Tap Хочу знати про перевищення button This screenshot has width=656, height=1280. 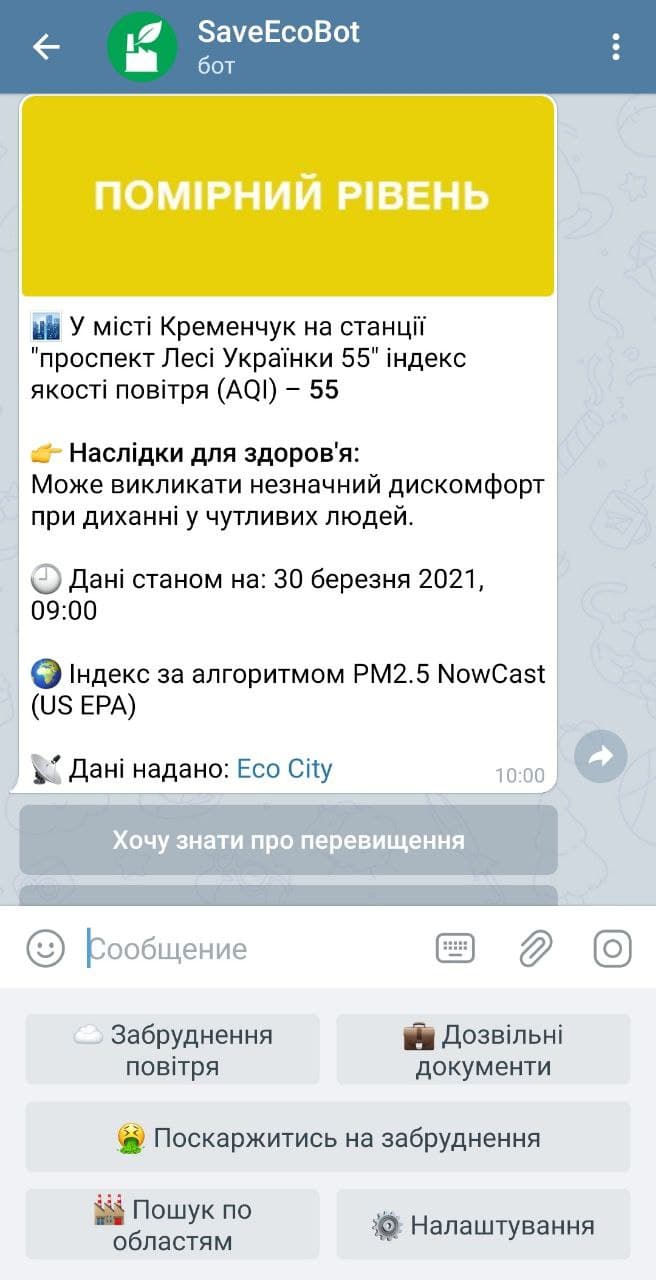288,840
